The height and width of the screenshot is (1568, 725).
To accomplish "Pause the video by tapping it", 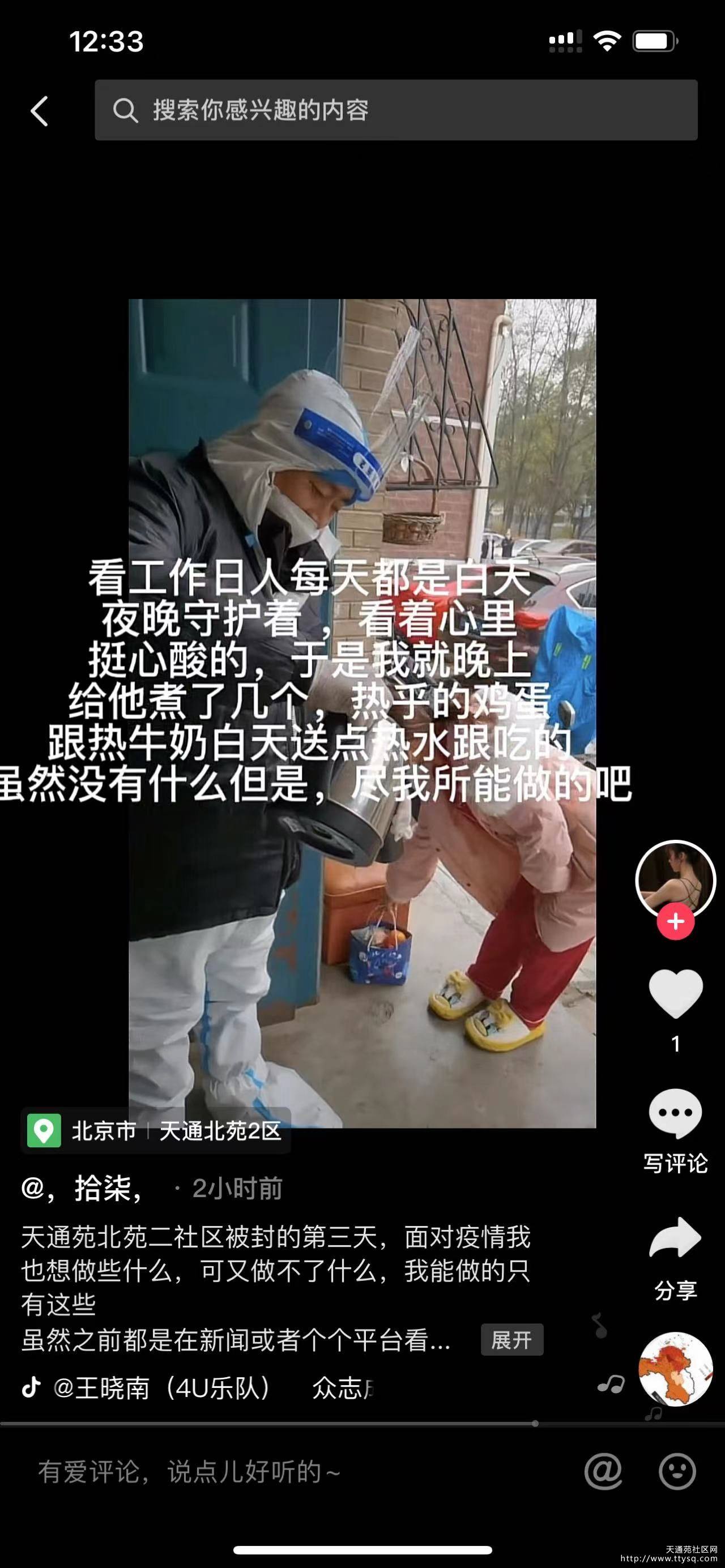I will click(362, 713).
